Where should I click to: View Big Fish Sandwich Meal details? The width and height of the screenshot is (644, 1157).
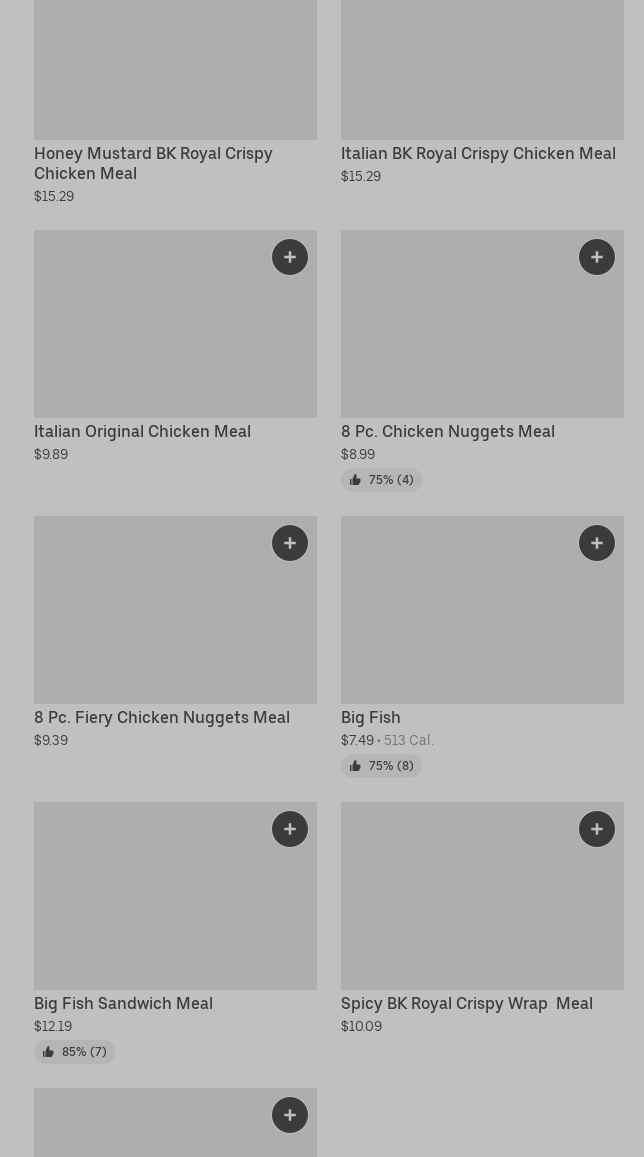point(123,1003)
